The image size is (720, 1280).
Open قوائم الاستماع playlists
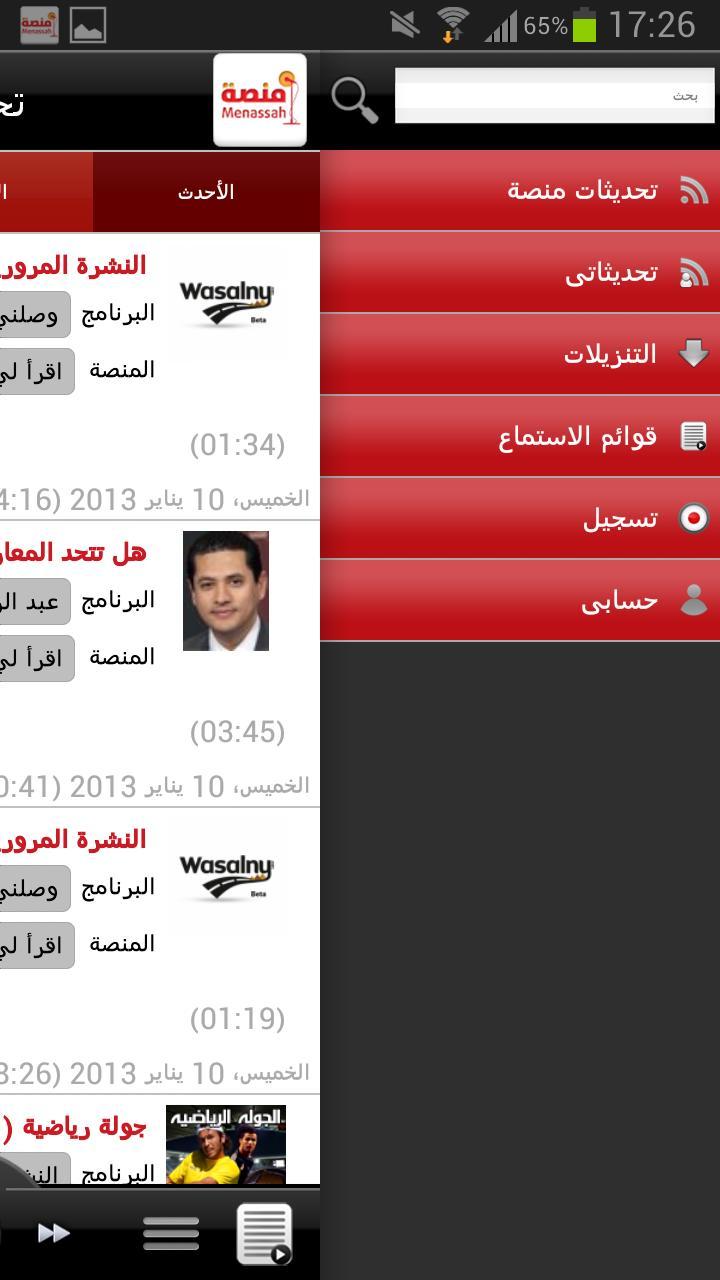(x=520, y=436)
